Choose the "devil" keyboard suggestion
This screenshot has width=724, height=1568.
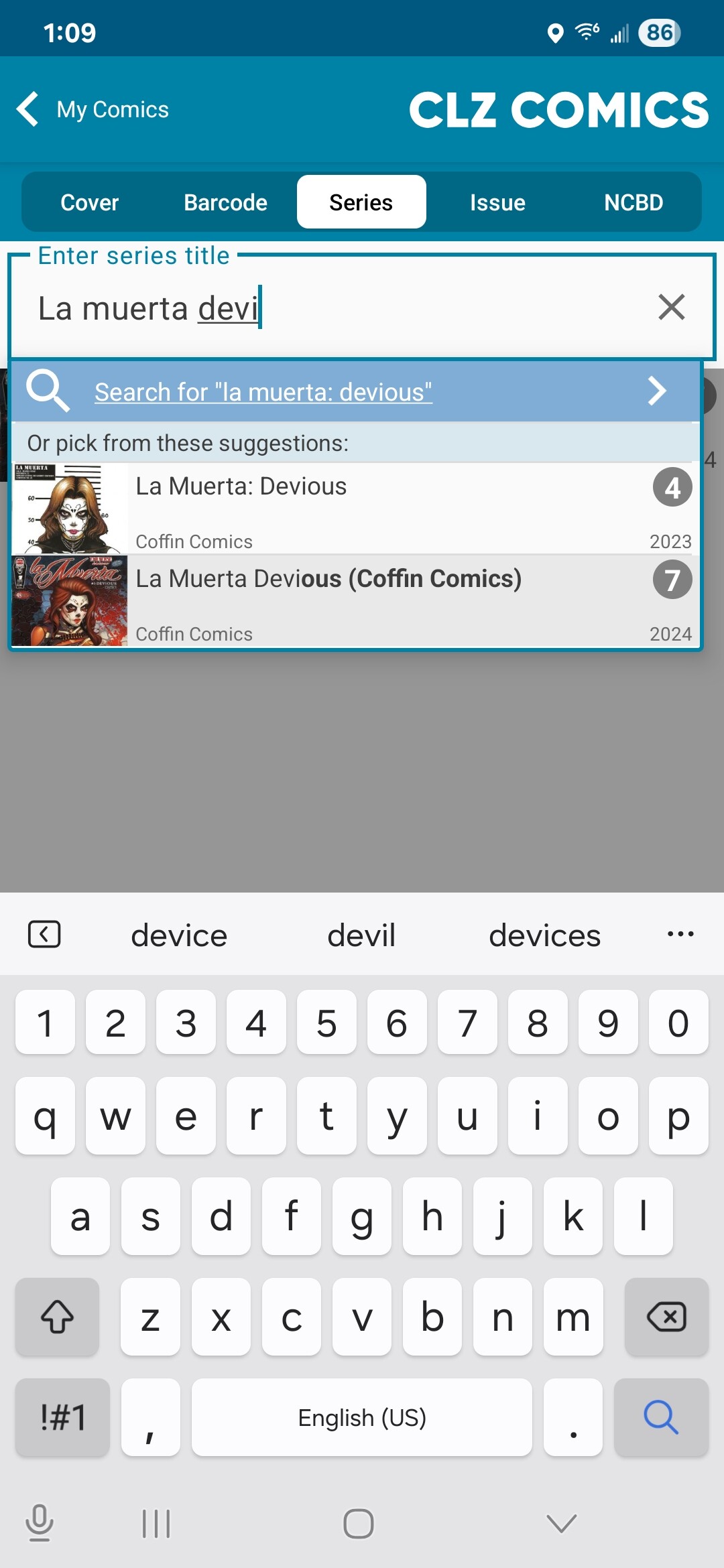[361, 935]
